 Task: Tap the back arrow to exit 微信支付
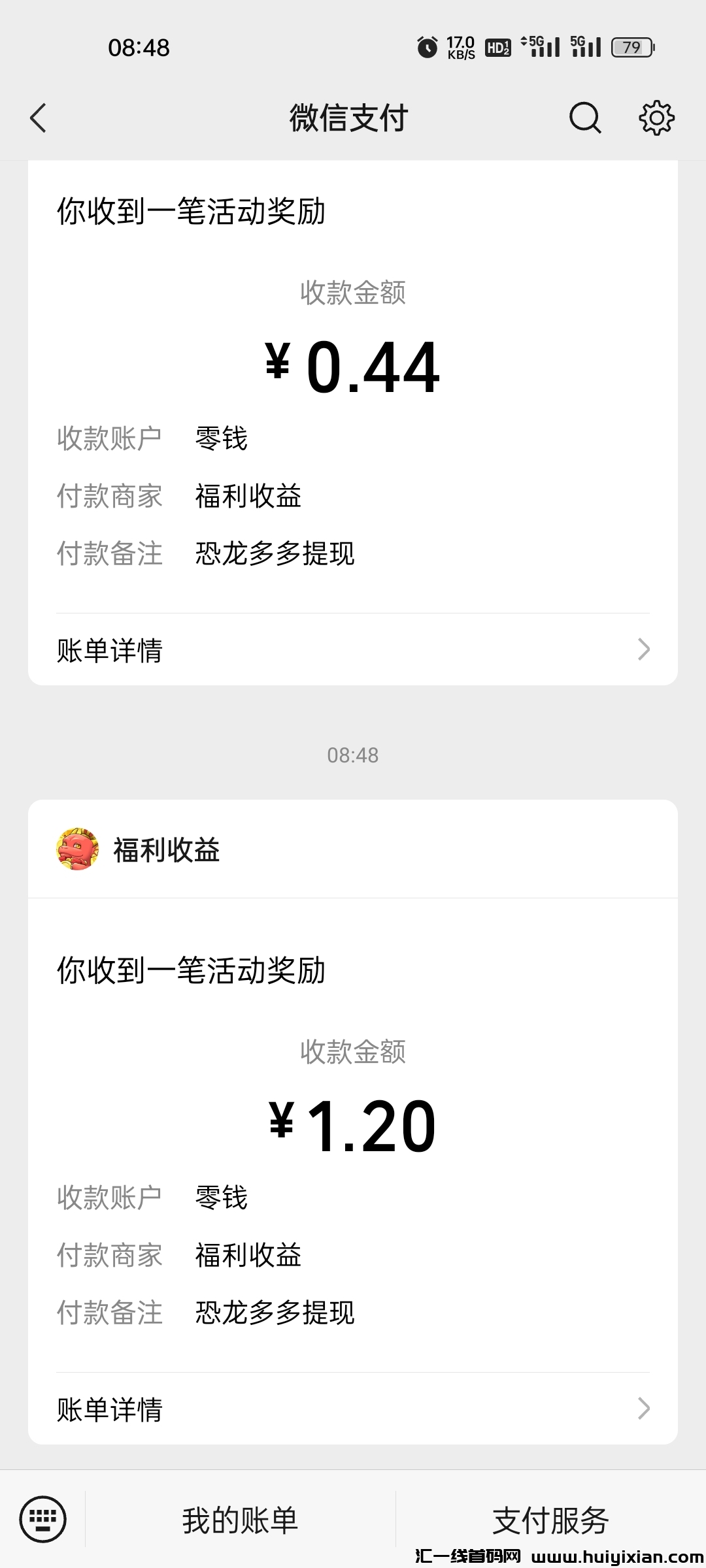(37, 118)
